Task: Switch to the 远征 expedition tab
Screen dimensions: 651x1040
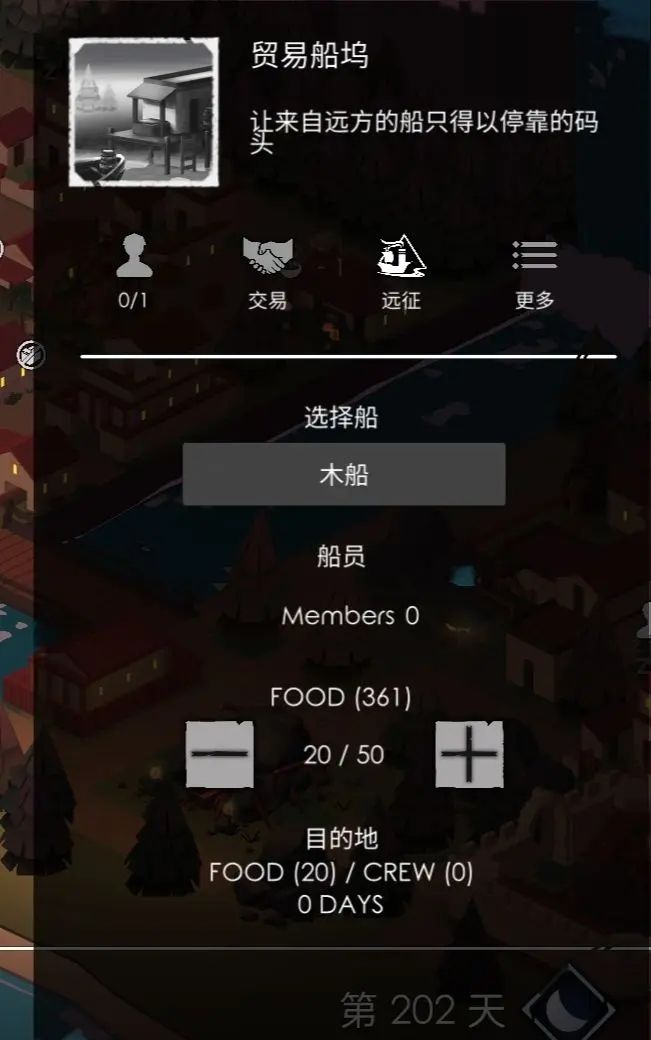Action: click(401, 268)
